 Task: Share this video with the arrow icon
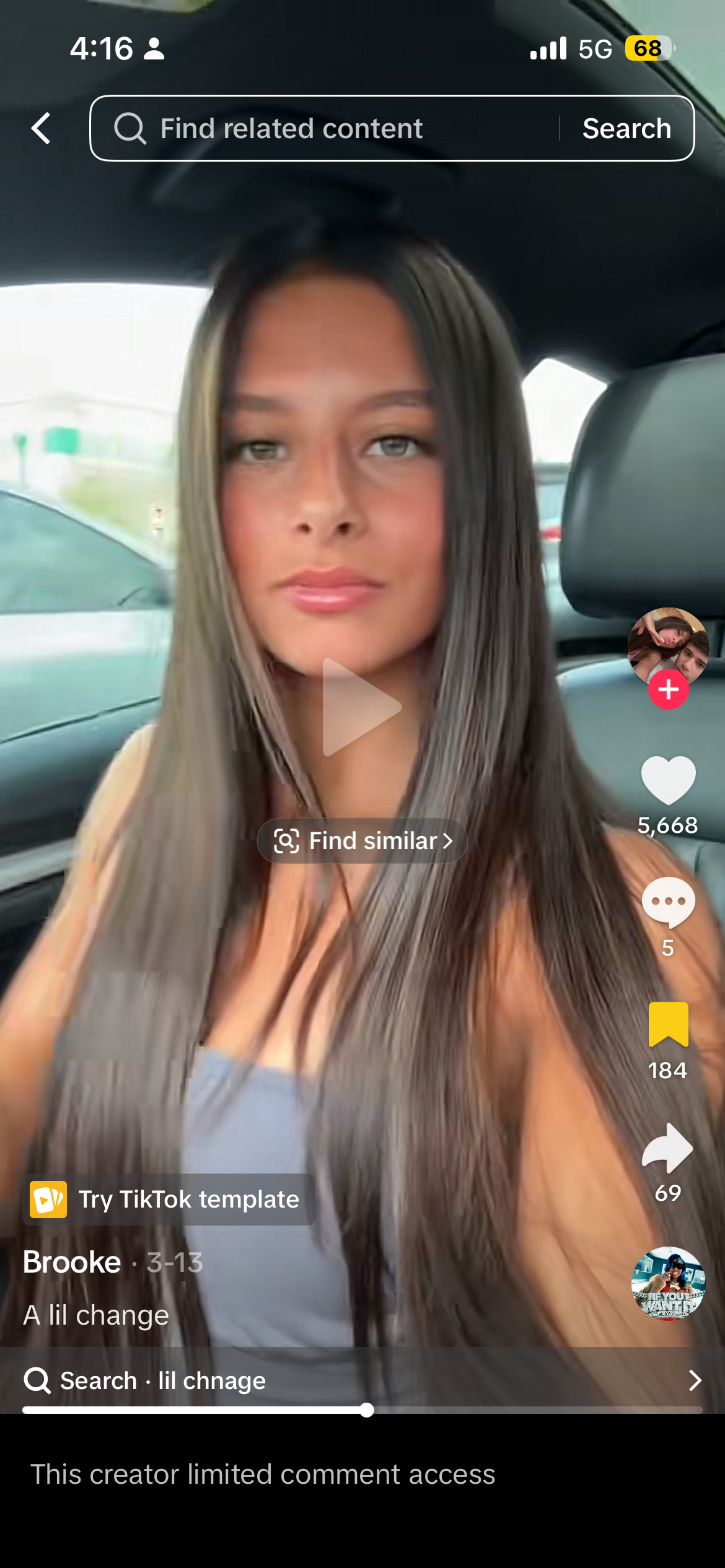tap(668, 1148)
